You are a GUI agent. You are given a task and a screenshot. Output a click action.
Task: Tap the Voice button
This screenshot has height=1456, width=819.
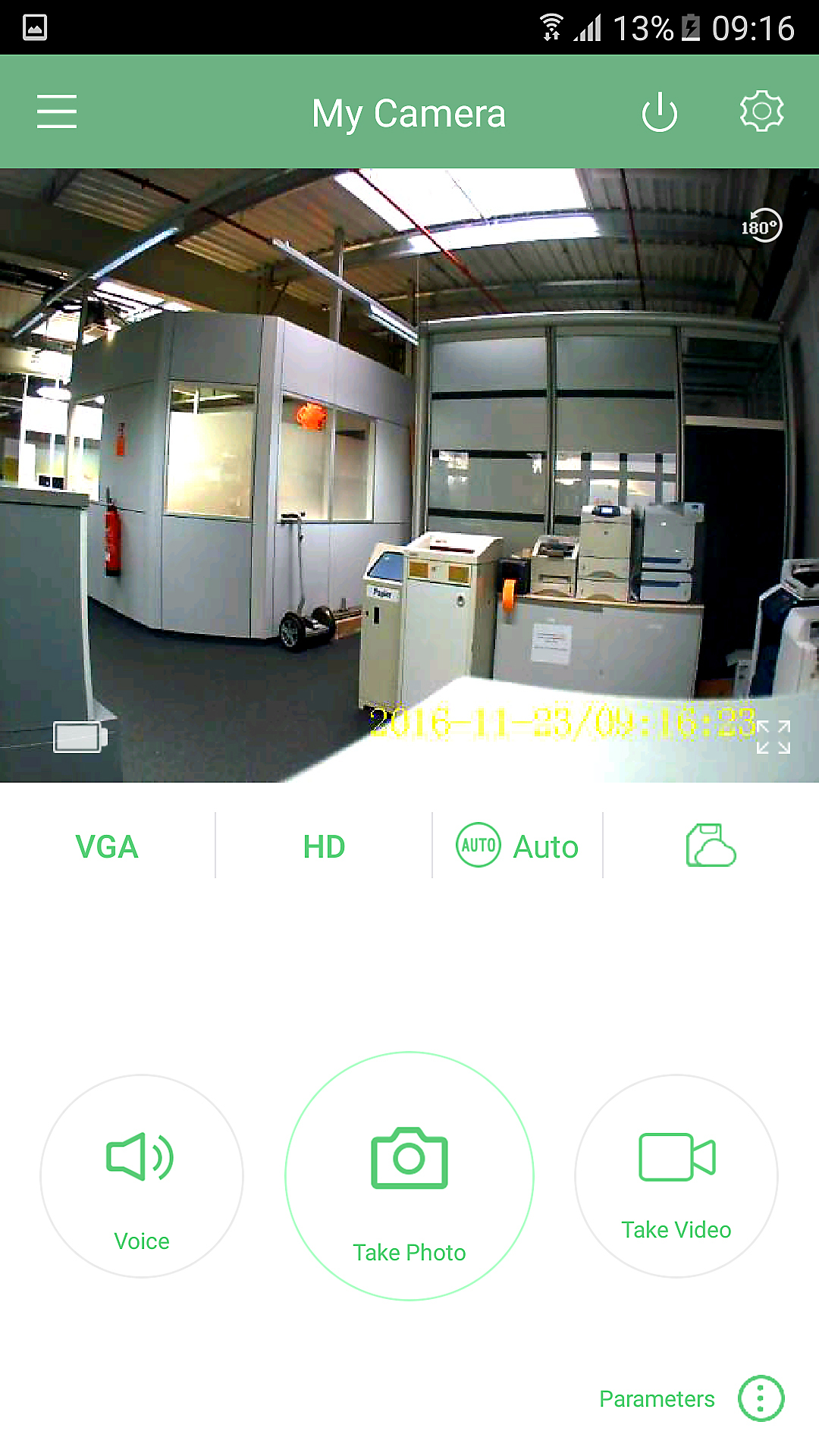142,1175
